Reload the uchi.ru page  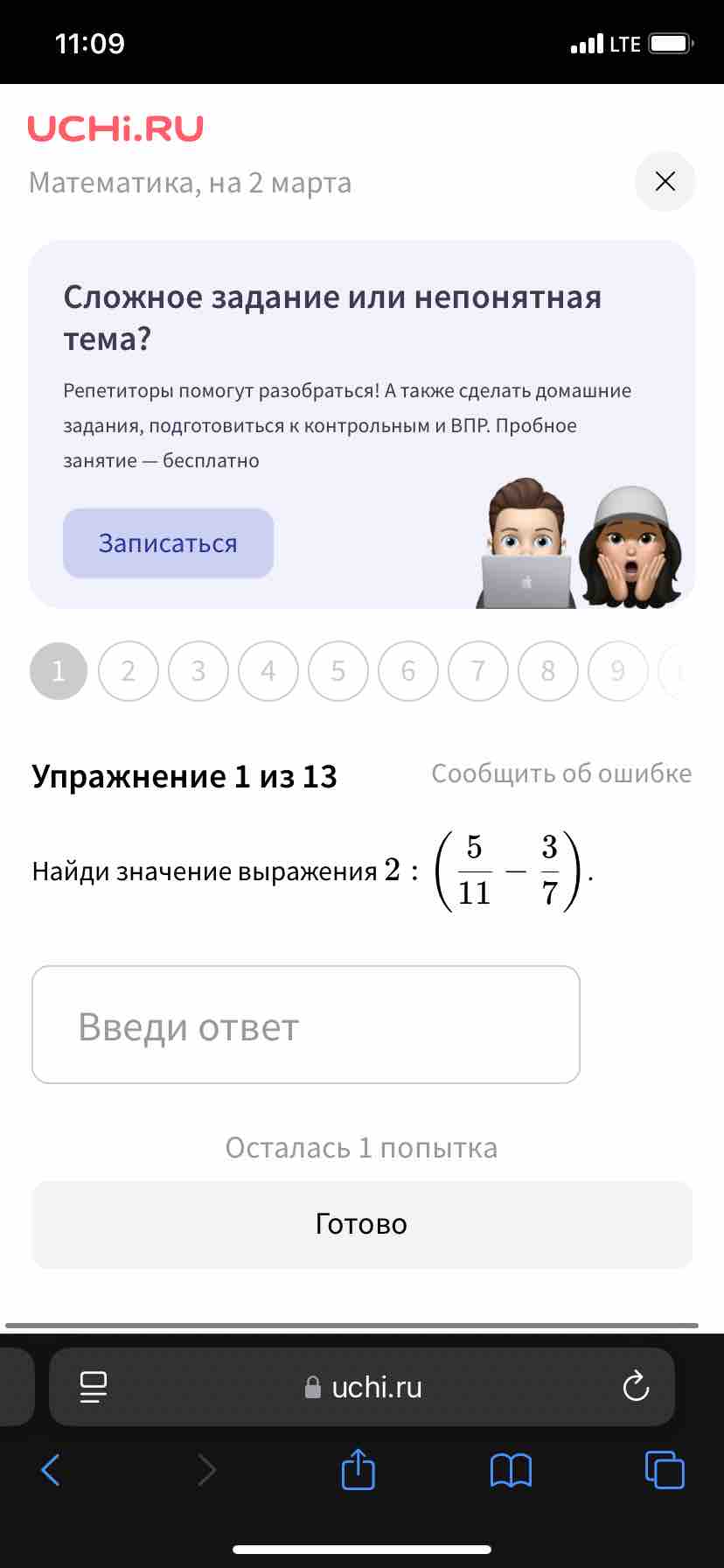coord(636,1386)
